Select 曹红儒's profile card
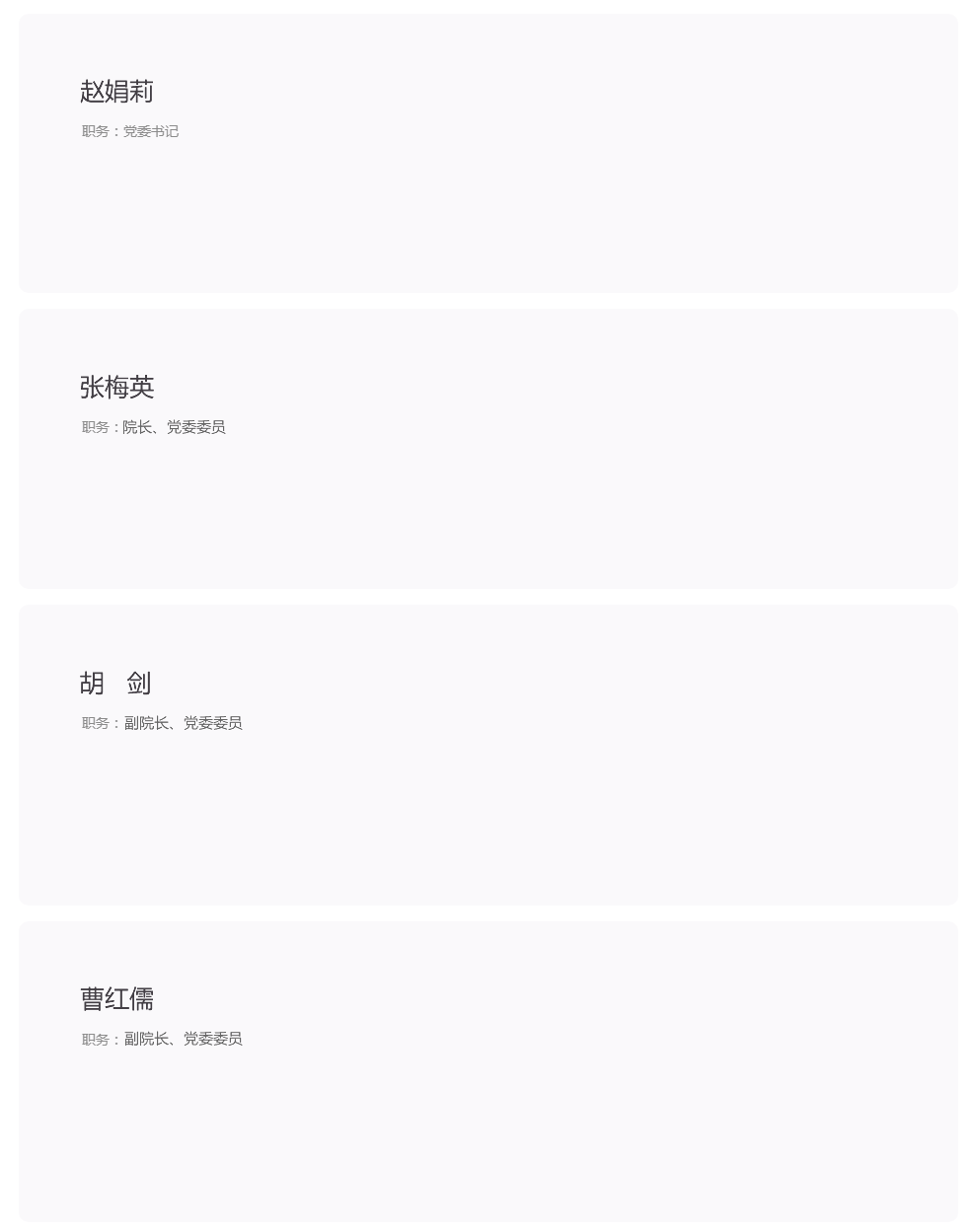This screenshot has height=1232, width=976. (x=488, y=1070)
